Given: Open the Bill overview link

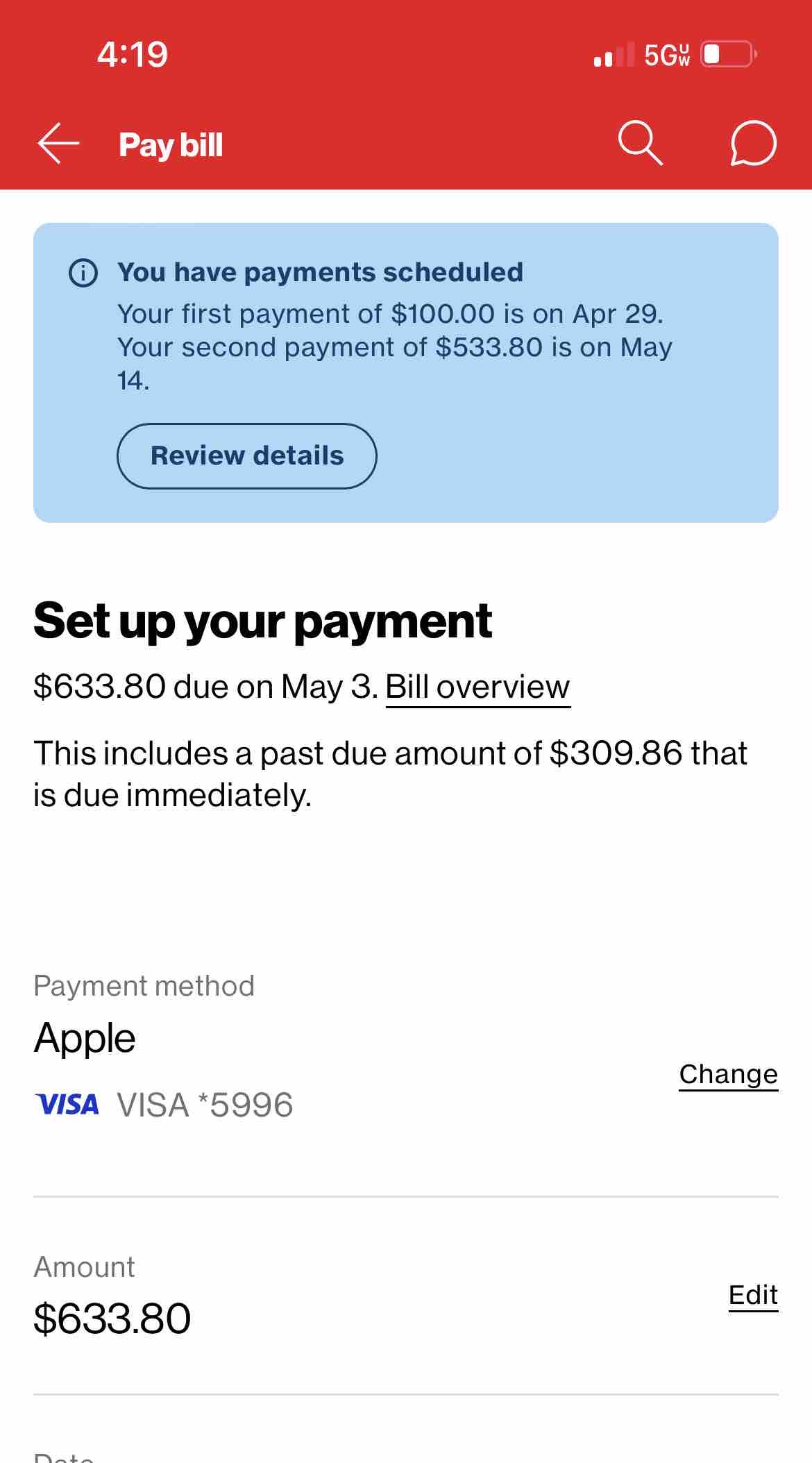Looking at the screenshot, I should [x=477, y=687].
